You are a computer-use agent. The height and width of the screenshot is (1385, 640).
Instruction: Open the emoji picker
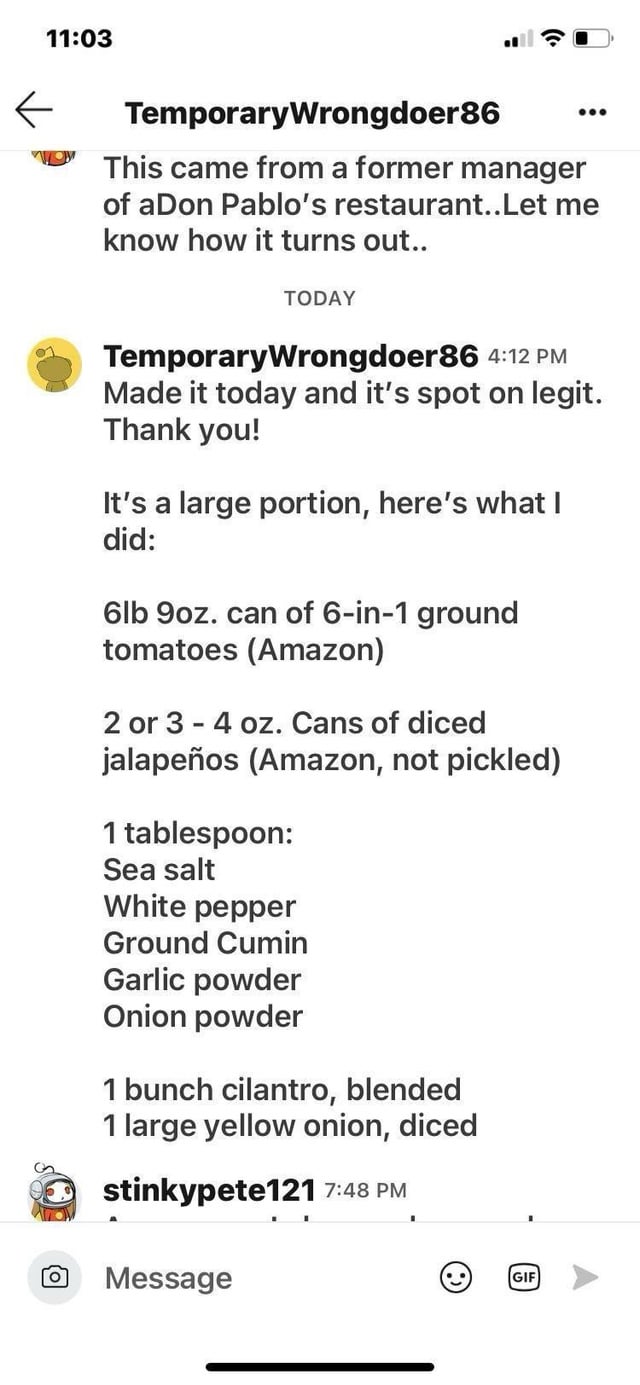[x=456, y=1277]
